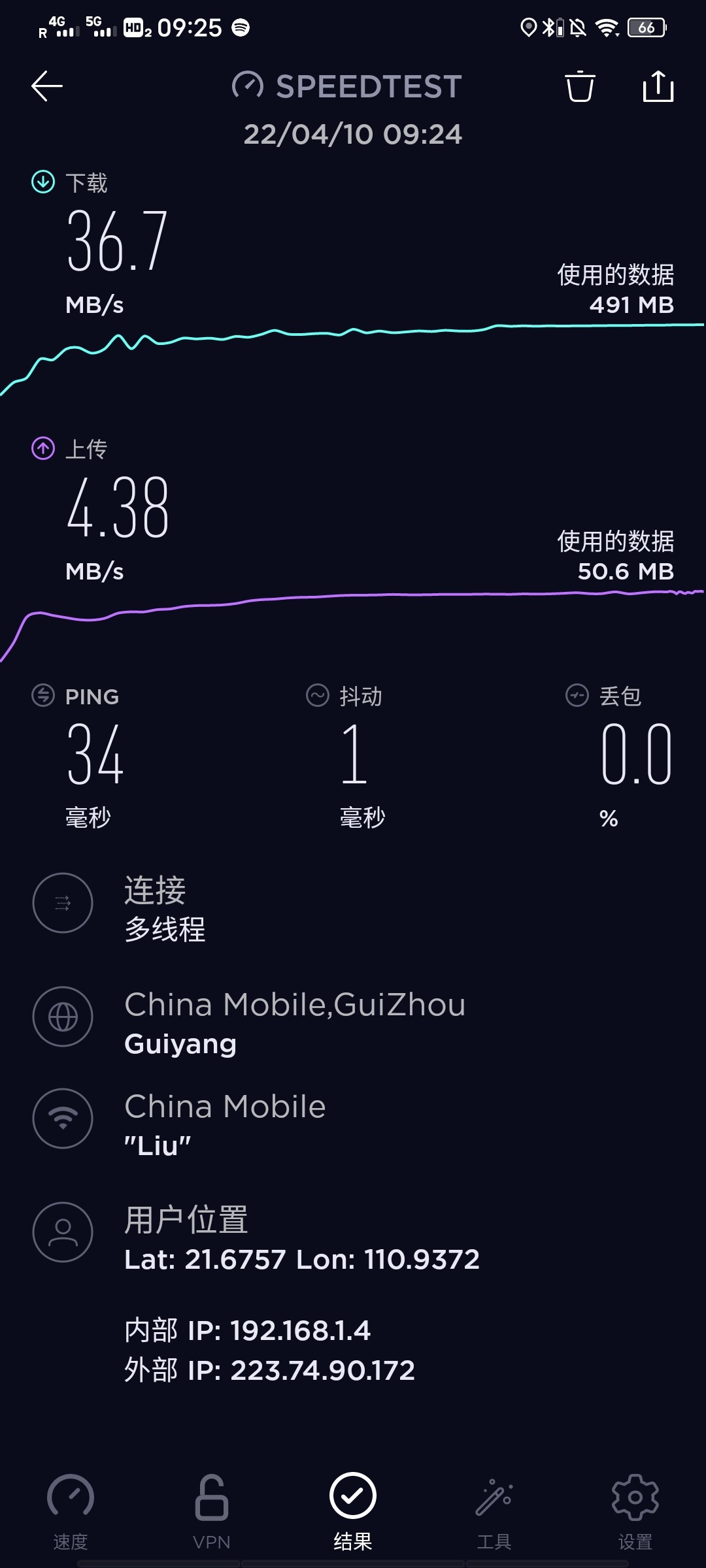The width and height of the screenshot is (706, 1568).
Task: Go back using the arrow icon
Action: [x=47, y=86]
